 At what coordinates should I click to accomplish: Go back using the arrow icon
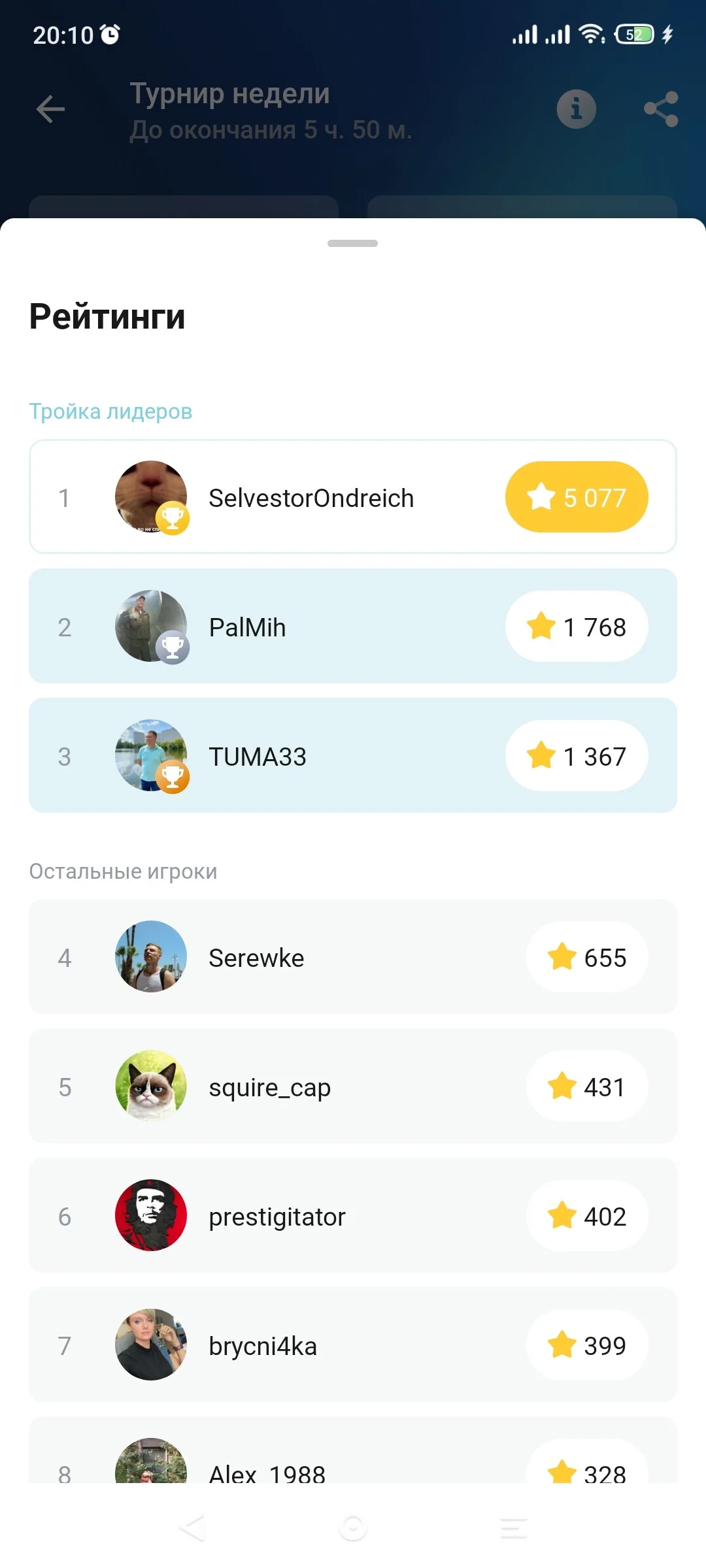click(50, 109)
